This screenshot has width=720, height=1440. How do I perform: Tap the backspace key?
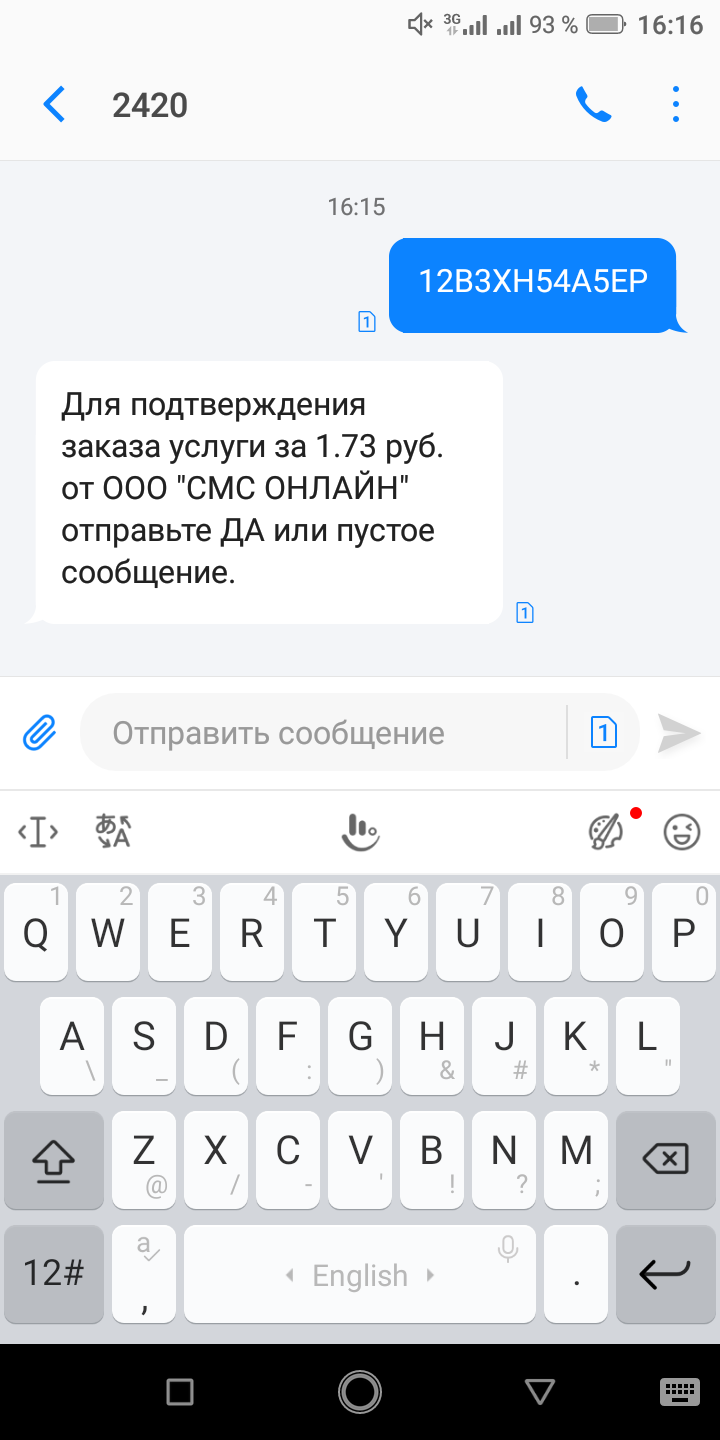tap(666, 1159)
